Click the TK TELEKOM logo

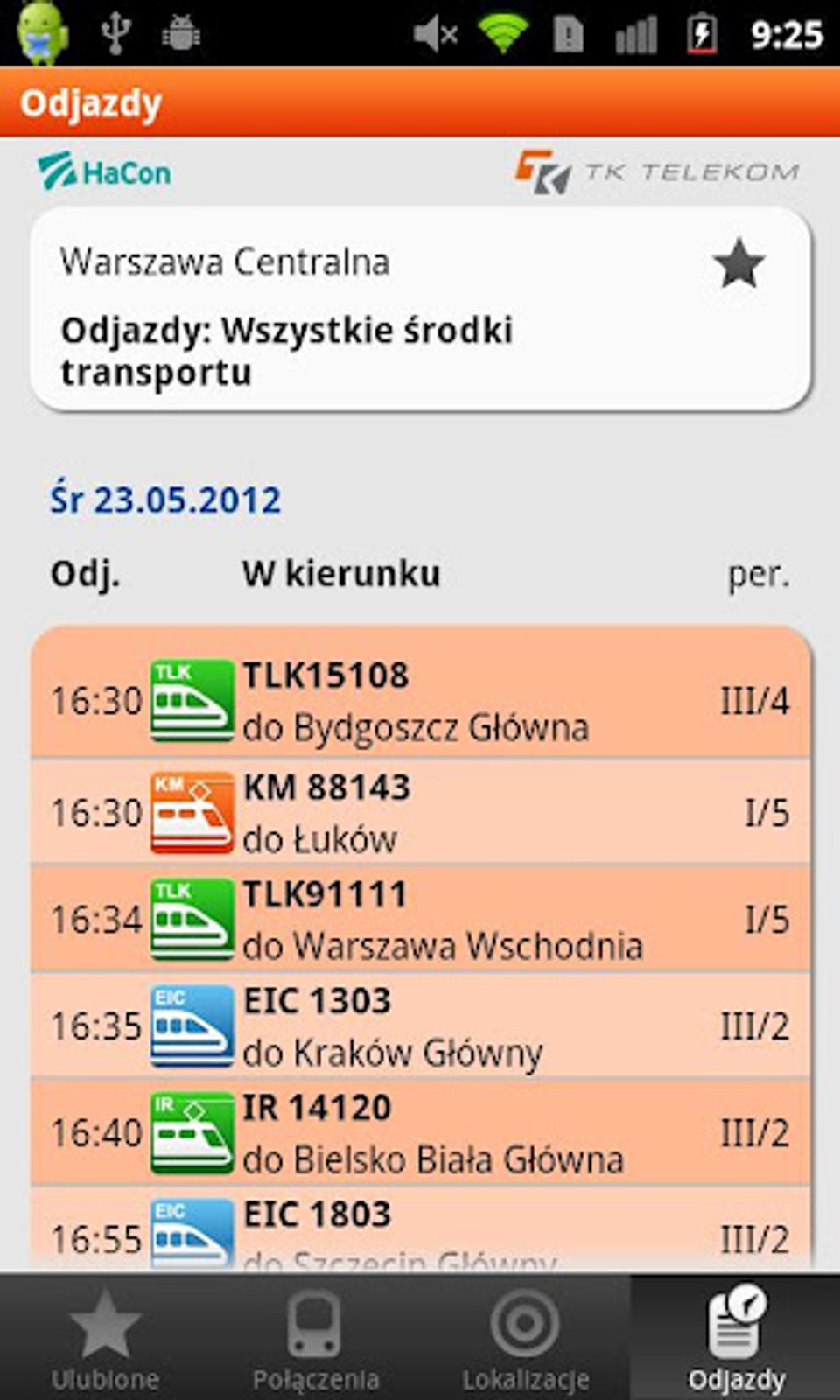click(656, 171)
